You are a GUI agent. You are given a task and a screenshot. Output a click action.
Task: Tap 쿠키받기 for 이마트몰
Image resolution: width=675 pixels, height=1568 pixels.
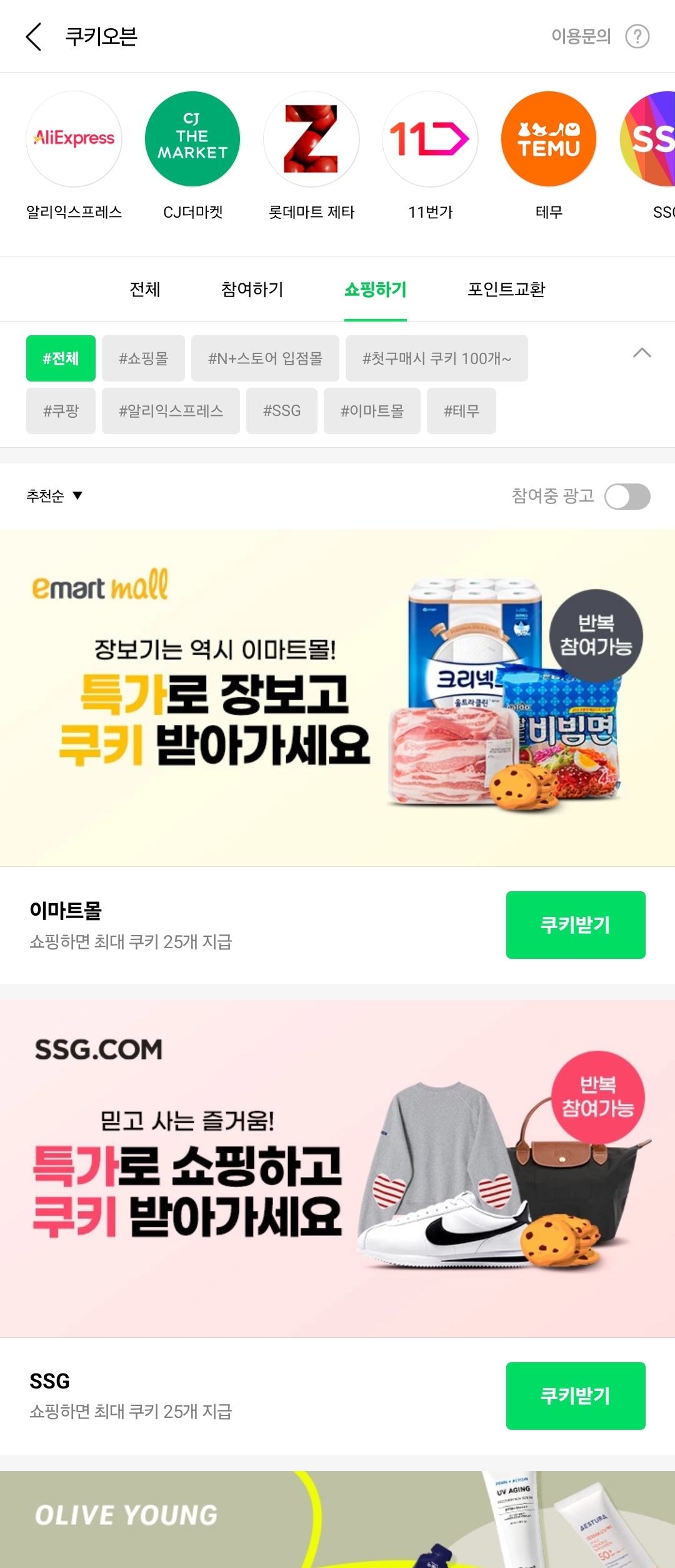(576, 924)
